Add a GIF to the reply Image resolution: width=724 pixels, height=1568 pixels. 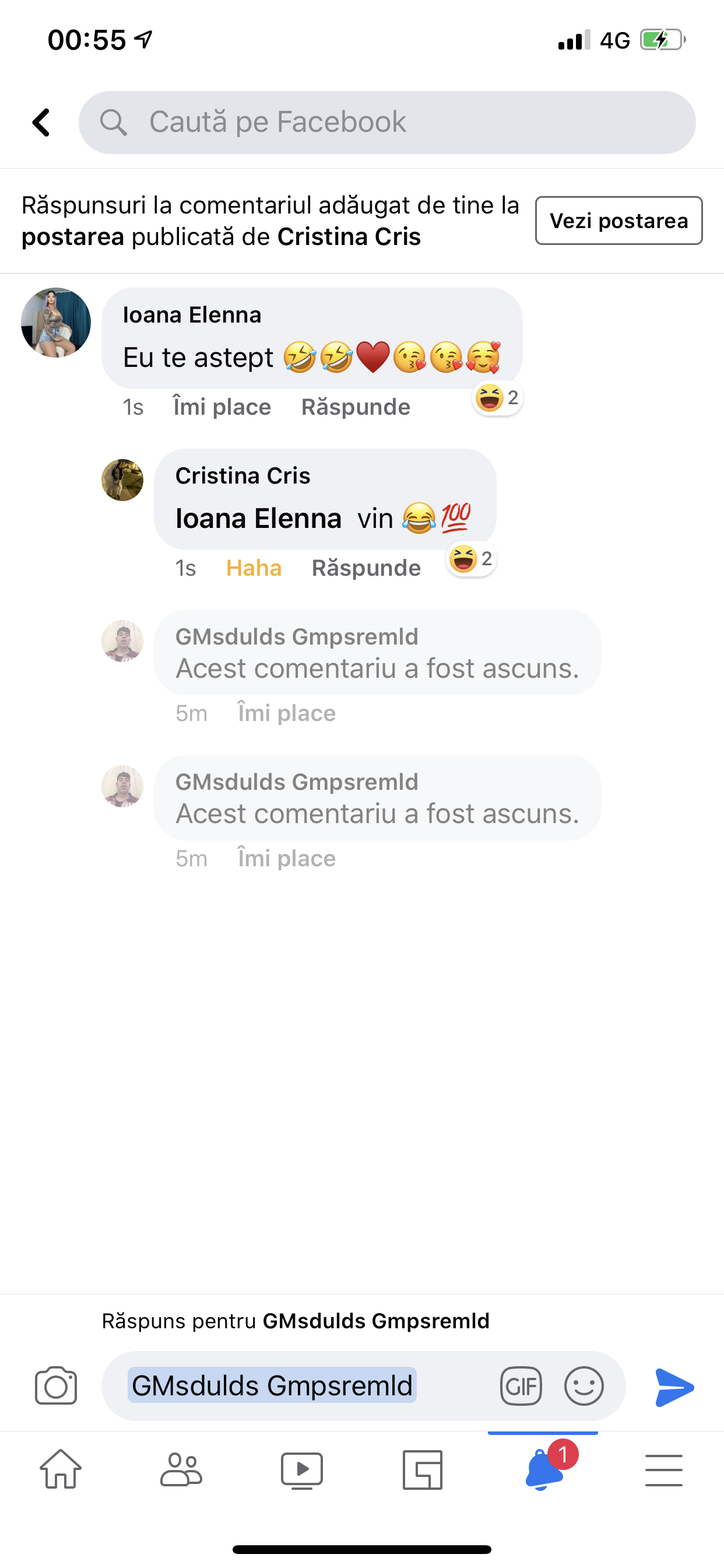(x=521, y=1386)
